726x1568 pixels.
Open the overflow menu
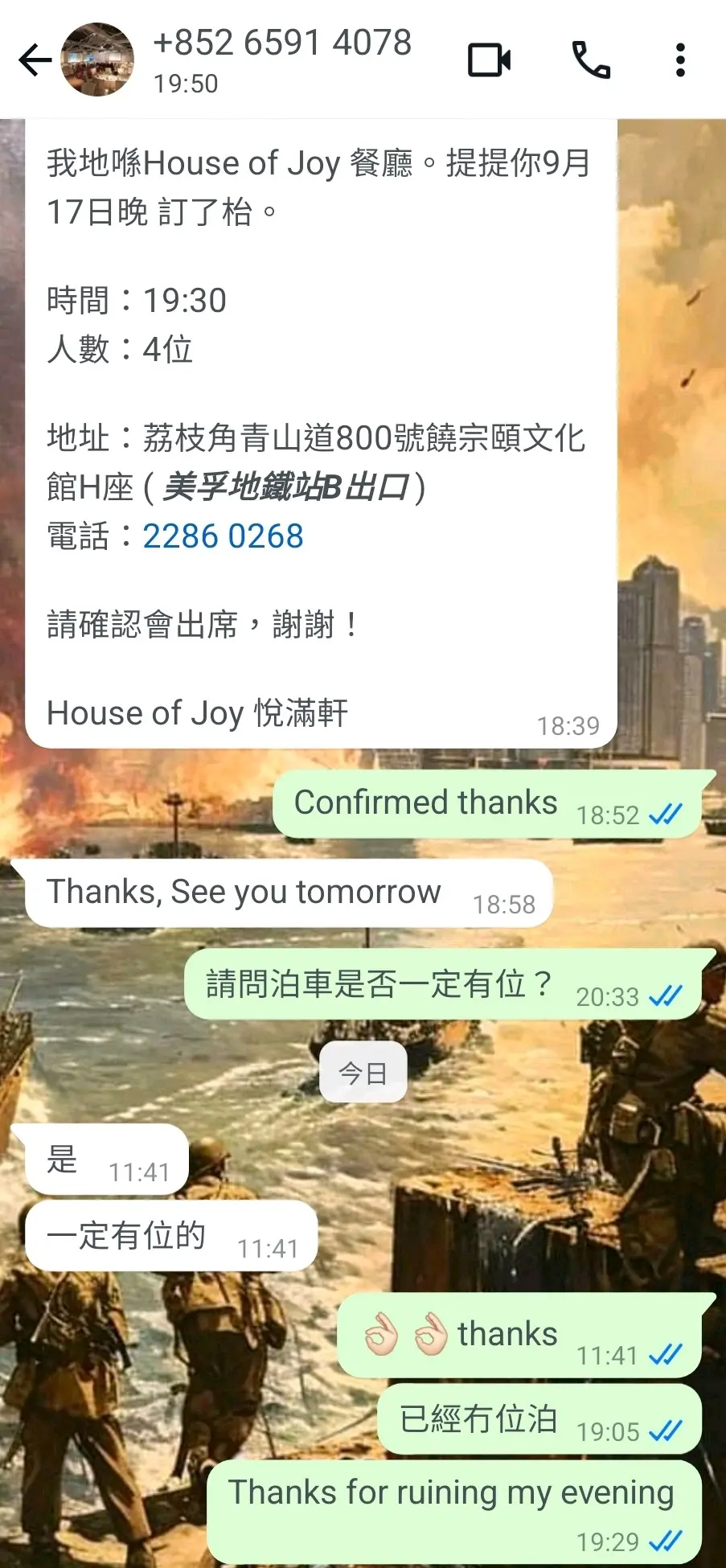680,60
